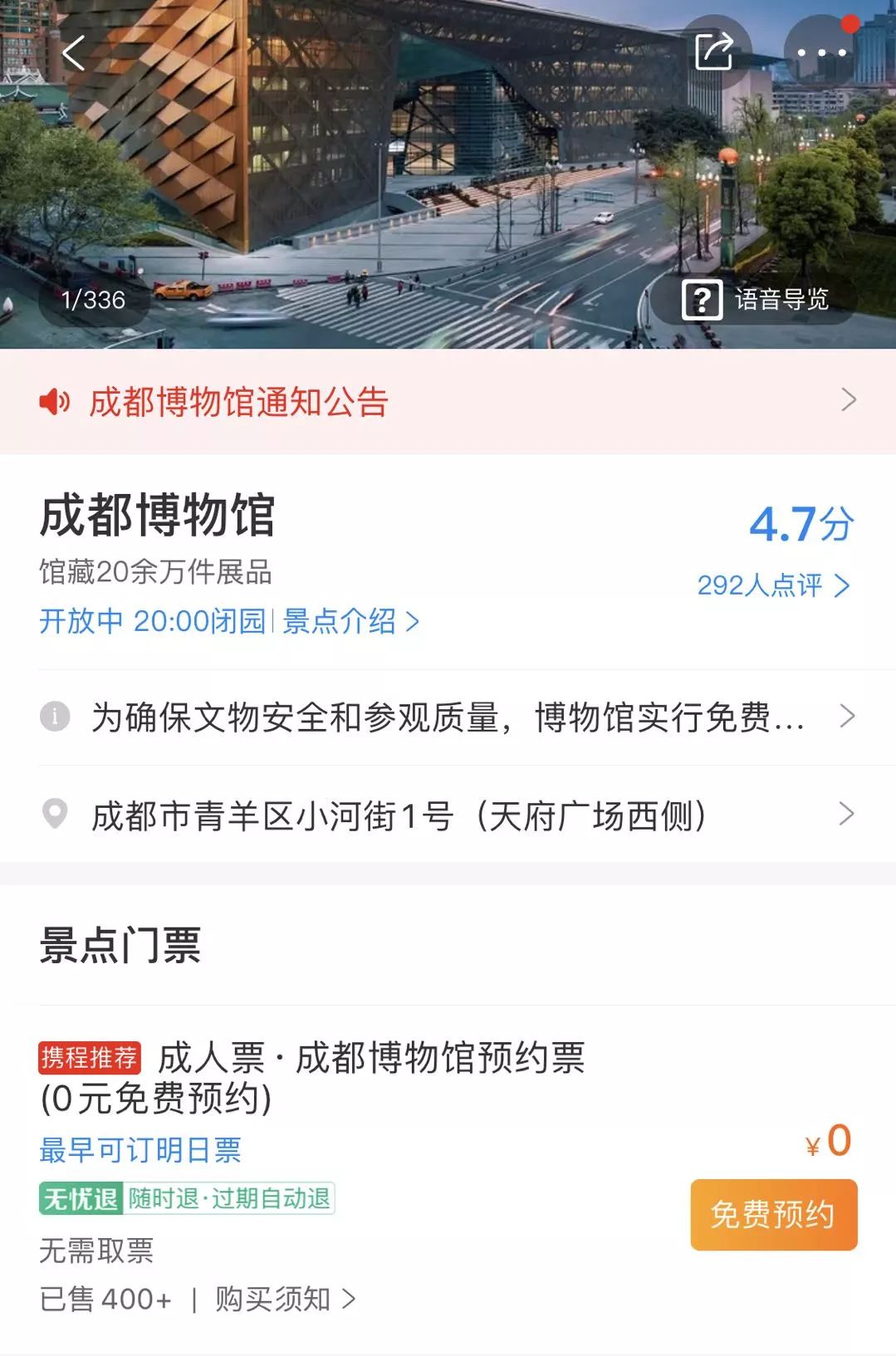896x1356 pixels.
Task: Go back using the top-left arrow
Action: coord(73,54)
